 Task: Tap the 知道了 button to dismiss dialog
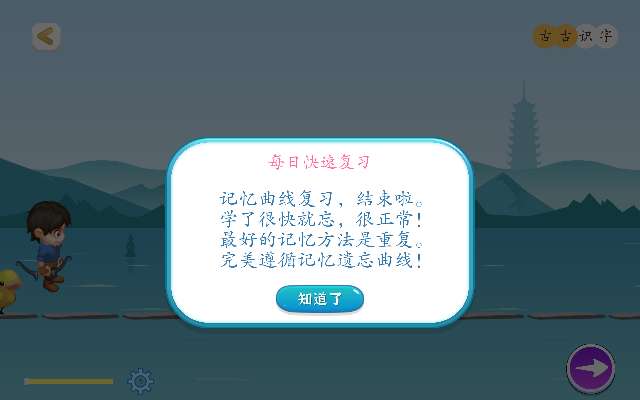[319, 298]
